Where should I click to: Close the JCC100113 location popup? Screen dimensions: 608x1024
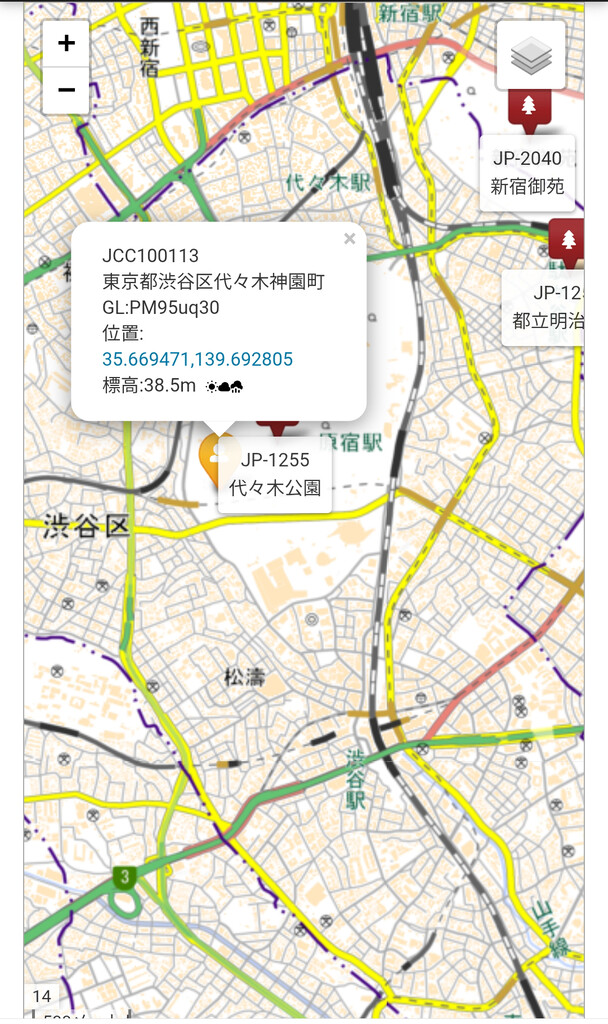tap(349, 239)
